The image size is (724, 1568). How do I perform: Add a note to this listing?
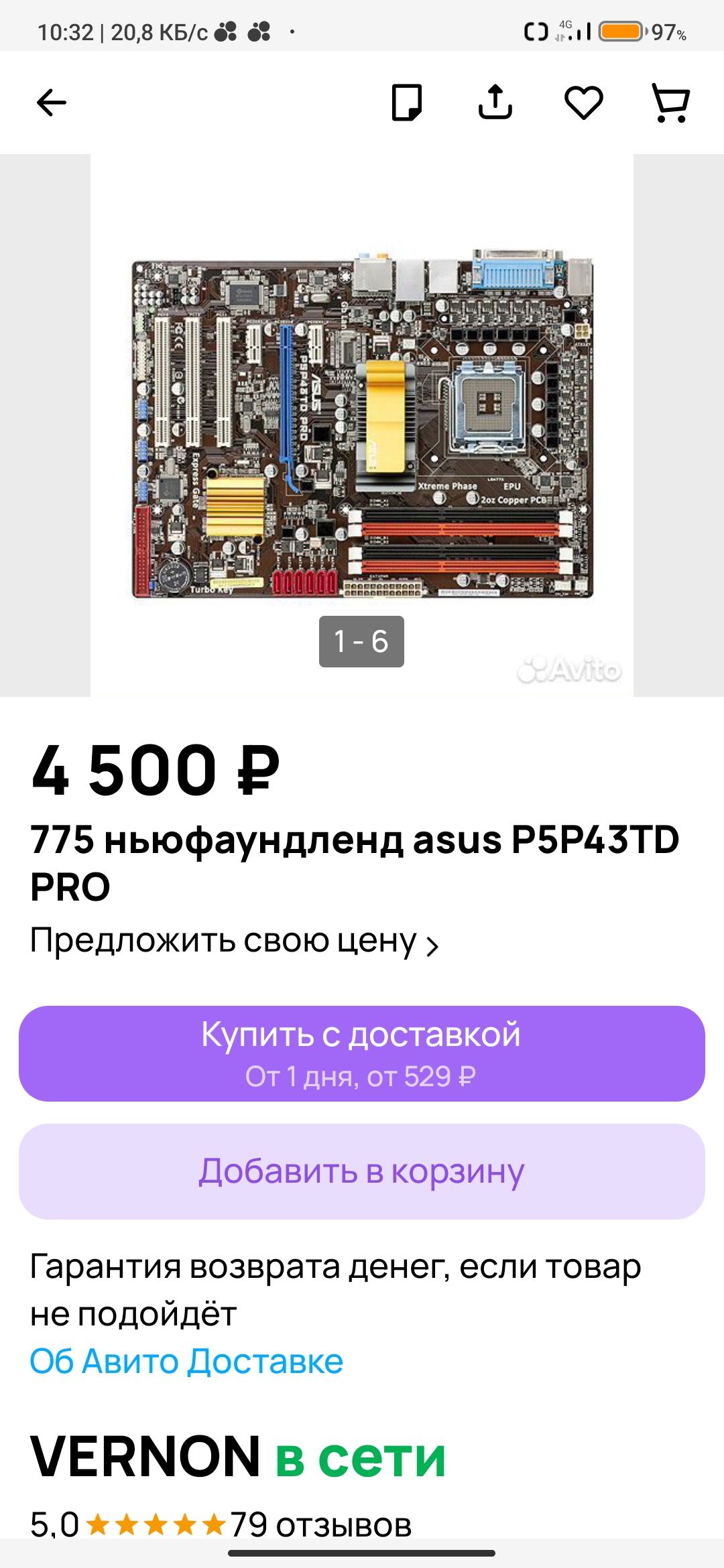[406, 103]
